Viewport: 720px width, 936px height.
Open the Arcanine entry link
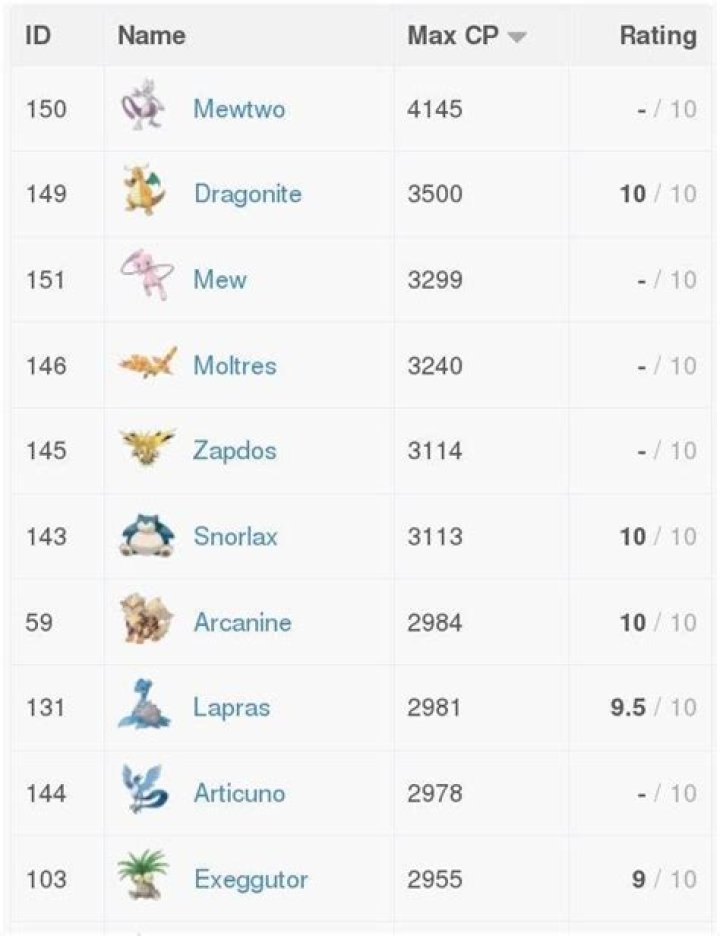242,622
